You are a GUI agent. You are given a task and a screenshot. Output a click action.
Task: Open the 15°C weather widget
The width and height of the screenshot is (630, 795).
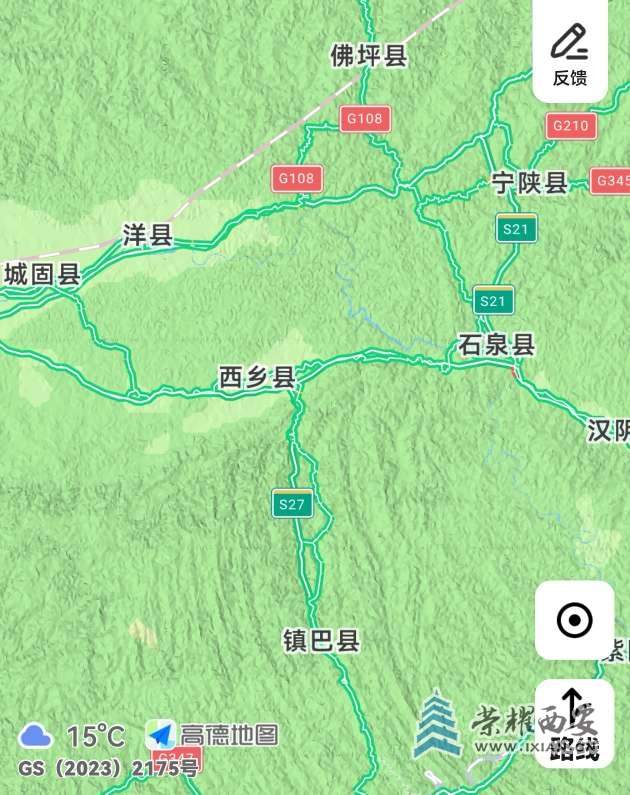(x=72, y=736)
